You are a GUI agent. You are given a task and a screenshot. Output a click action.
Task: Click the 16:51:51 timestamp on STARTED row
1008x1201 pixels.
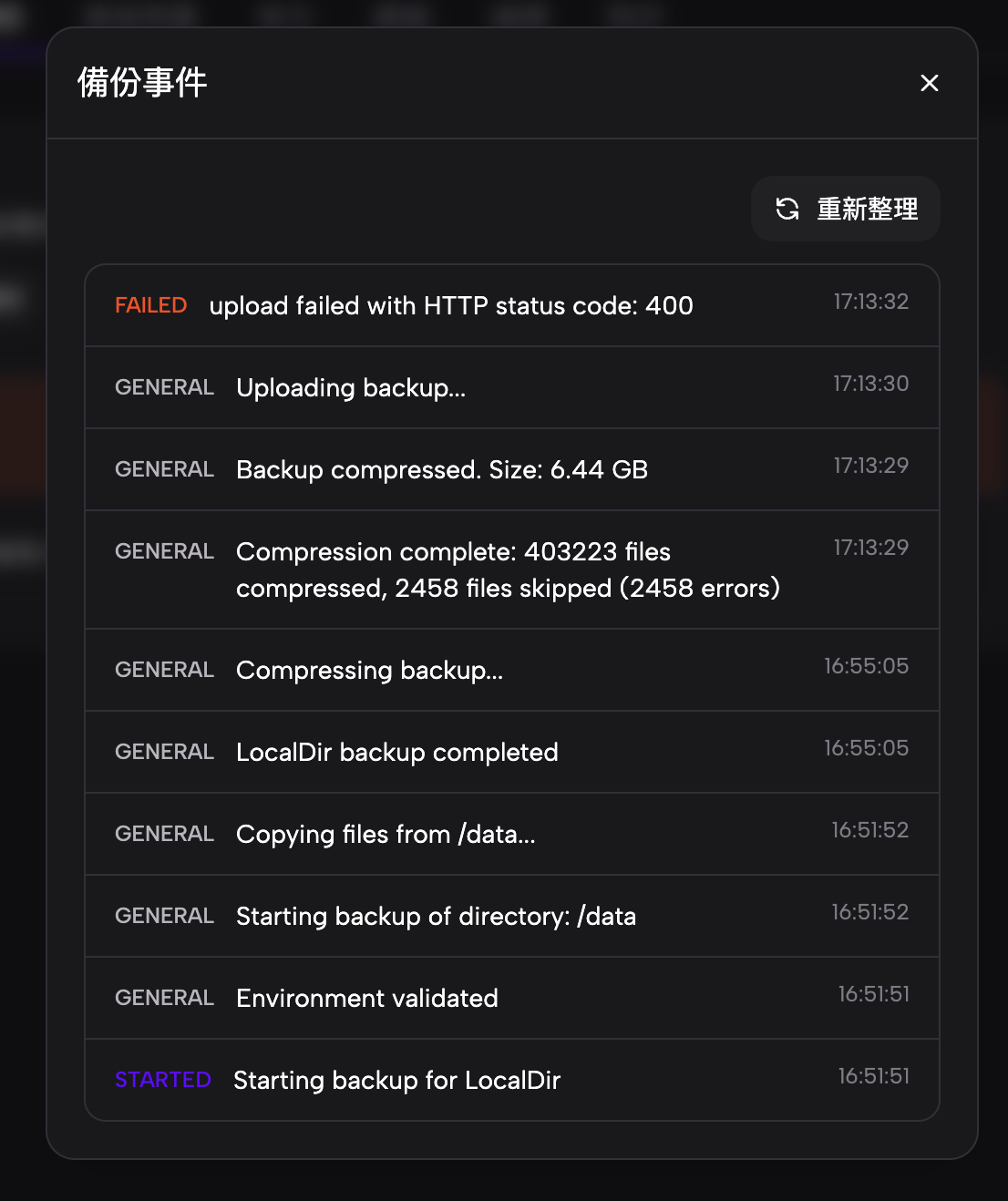pos(872,1076)
